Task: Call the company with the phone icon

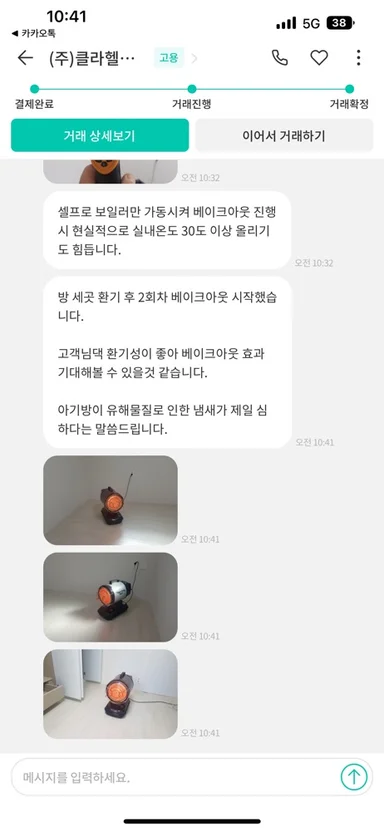Action: (279, 58)
